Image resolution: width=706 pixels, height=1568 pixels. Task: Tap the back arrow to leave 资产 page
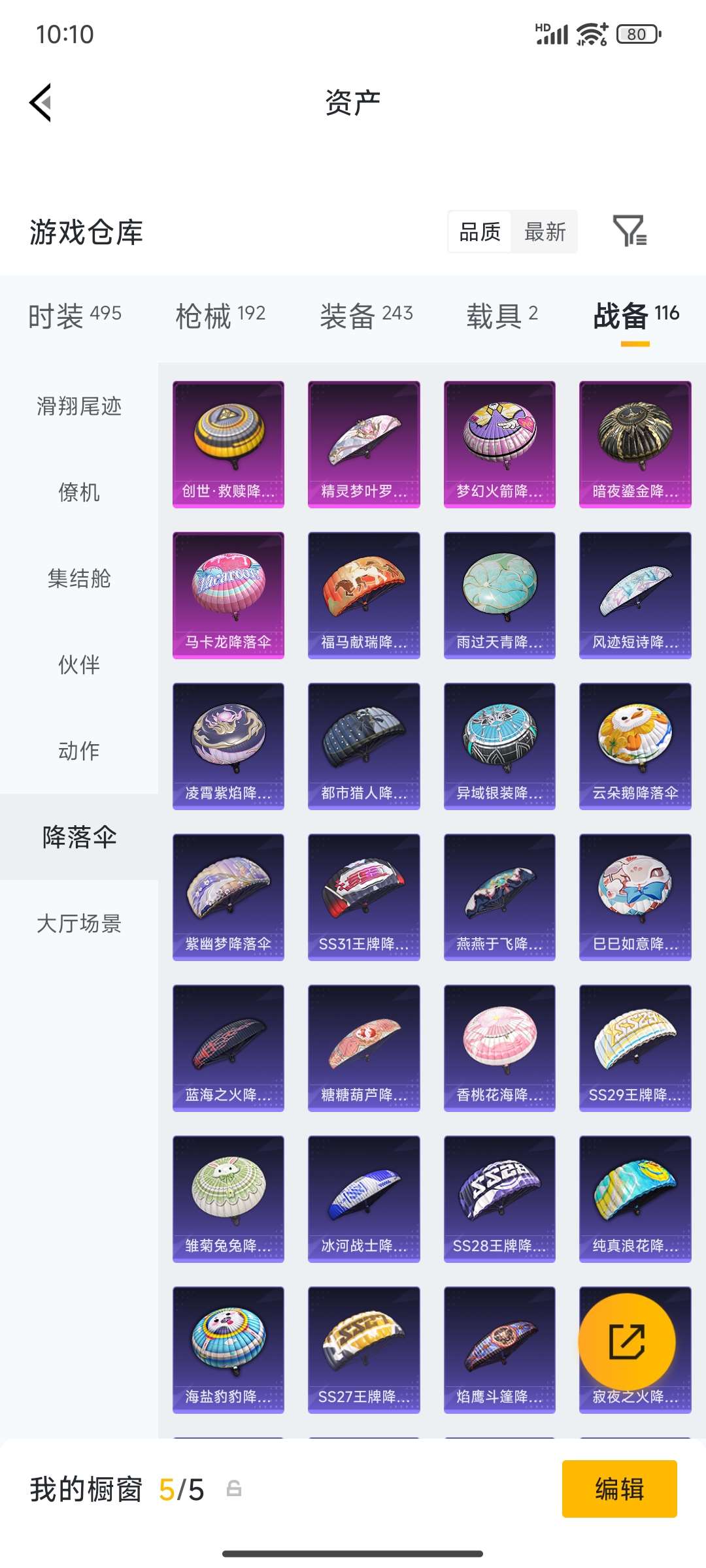click(x=41, y=101)
